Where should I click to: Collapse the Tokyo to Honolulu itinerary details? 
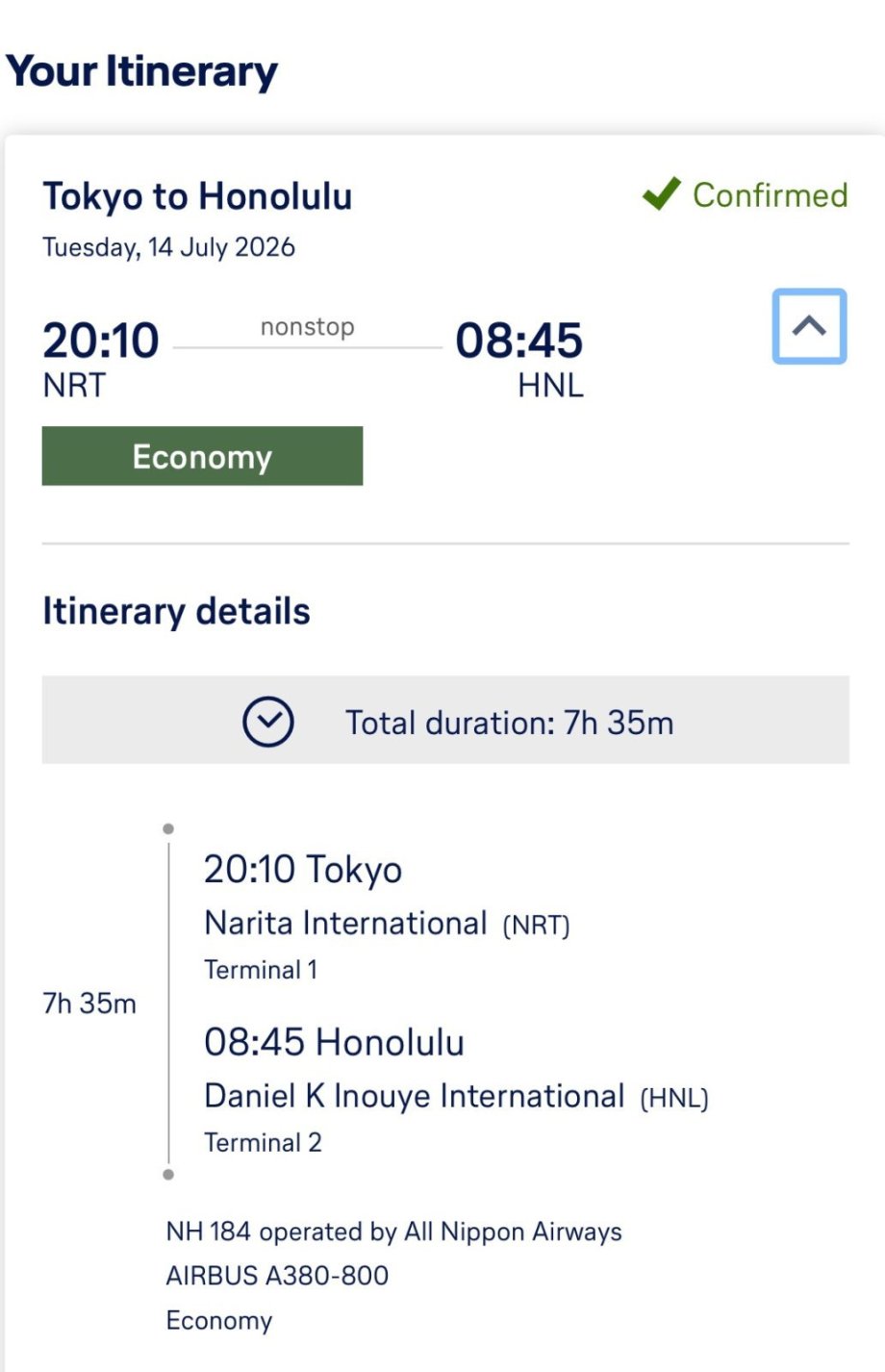click(809, 326)
